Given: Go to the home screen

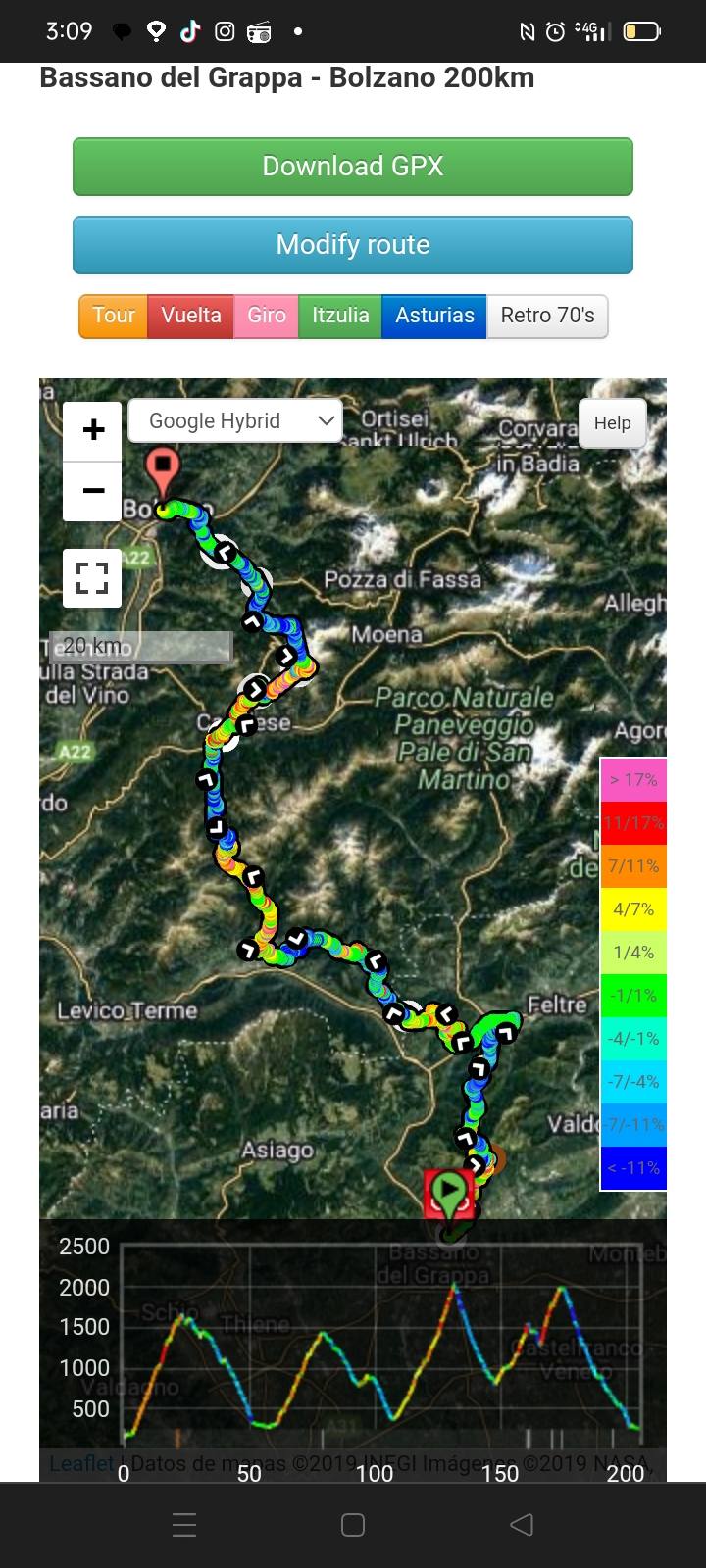Looking at the screenshot, I should pyautogui.click(x=353, y=1525).
